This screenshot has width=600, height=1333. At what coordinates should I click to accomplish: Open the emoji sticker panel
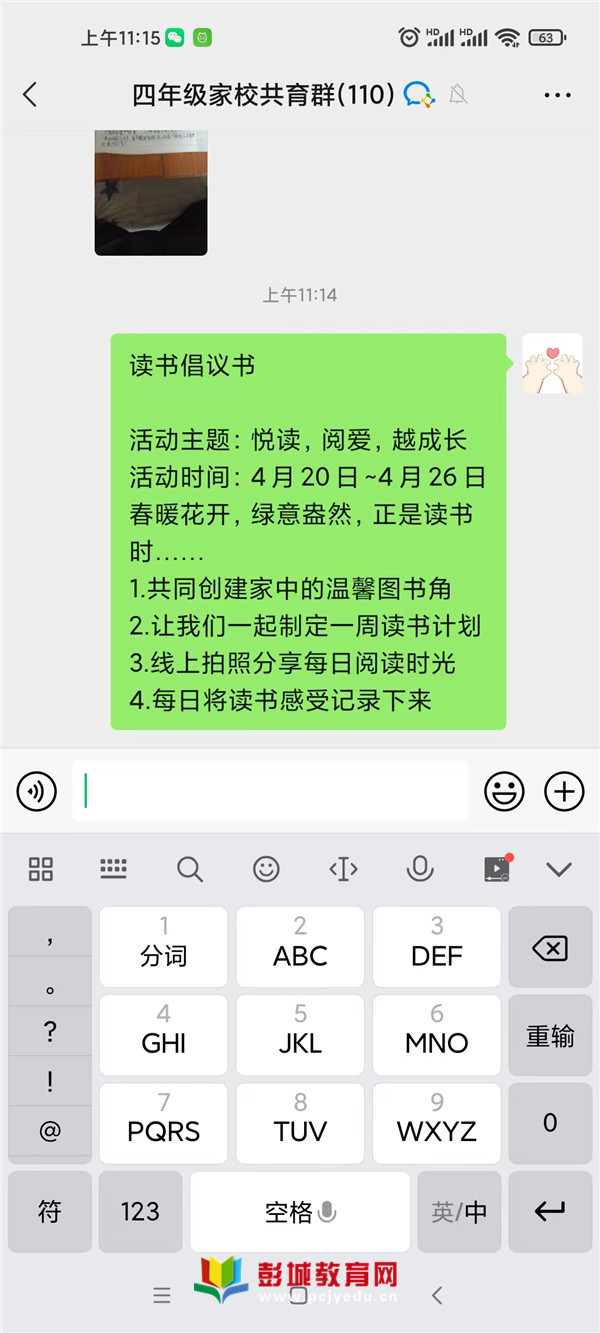point(504,792)
